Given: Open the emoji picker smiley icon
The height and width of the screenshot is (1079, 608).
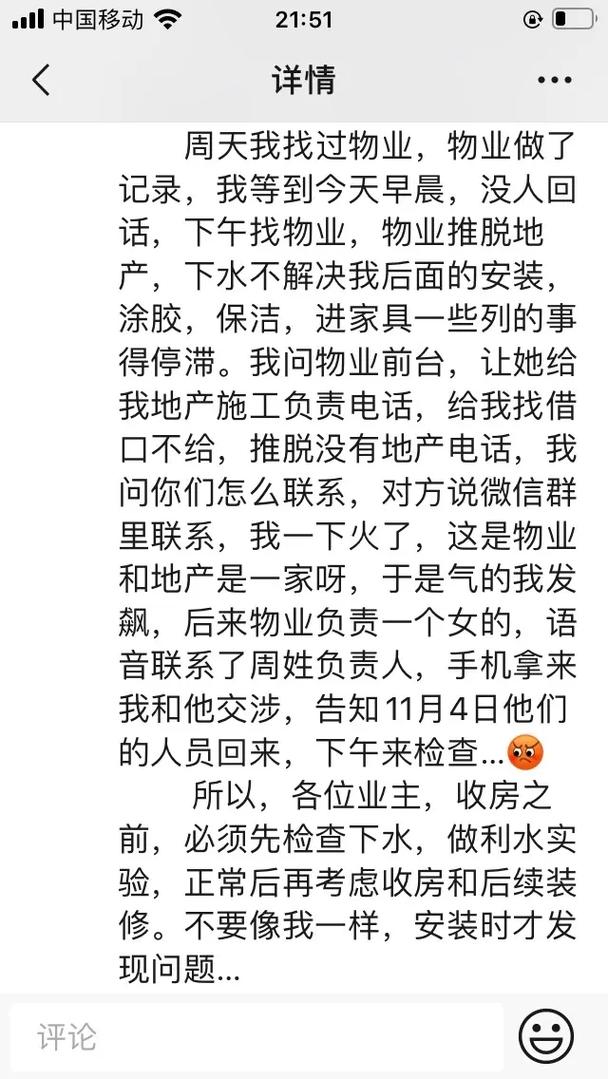Looking at the screenshot, I should [x=546, y=1037].
